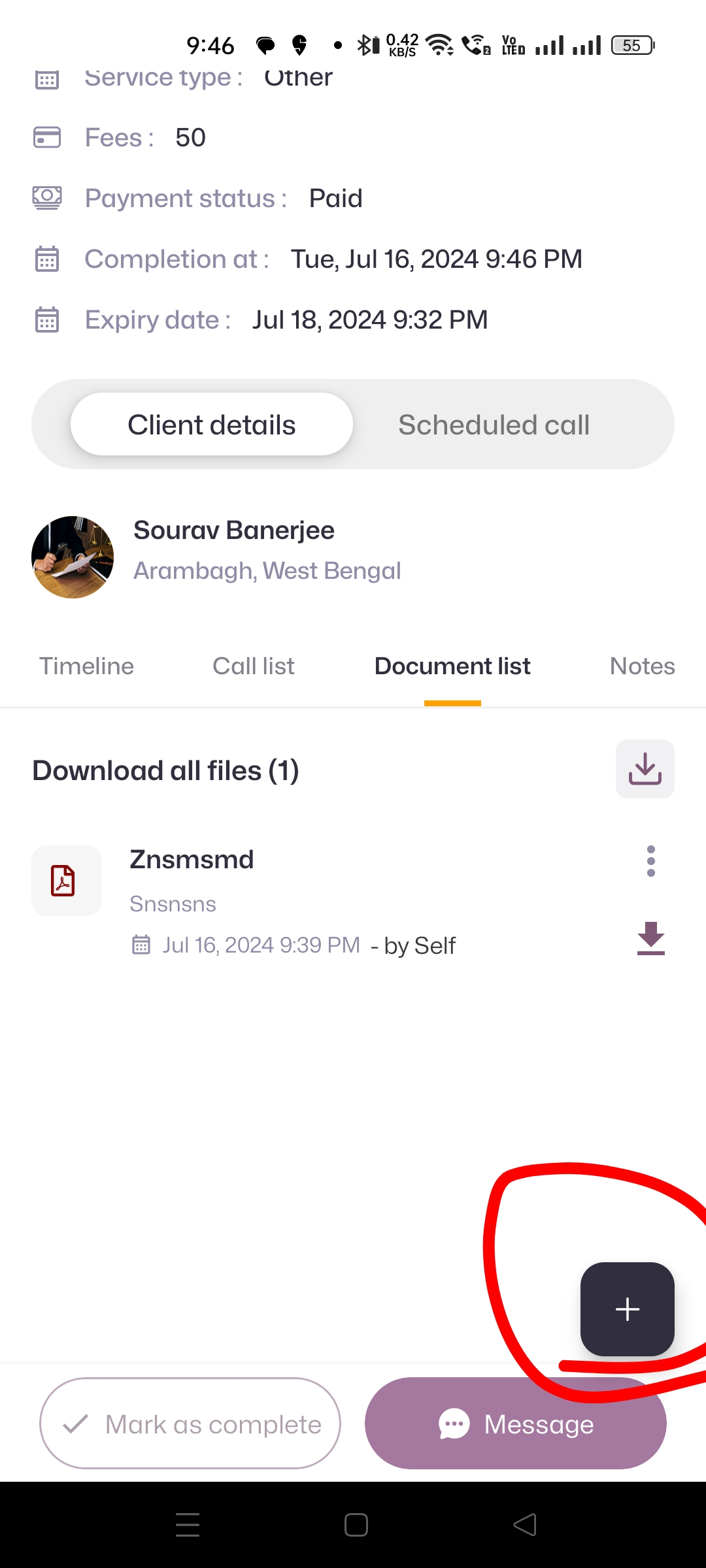Switch to the Call list tab

coord(254,666)
